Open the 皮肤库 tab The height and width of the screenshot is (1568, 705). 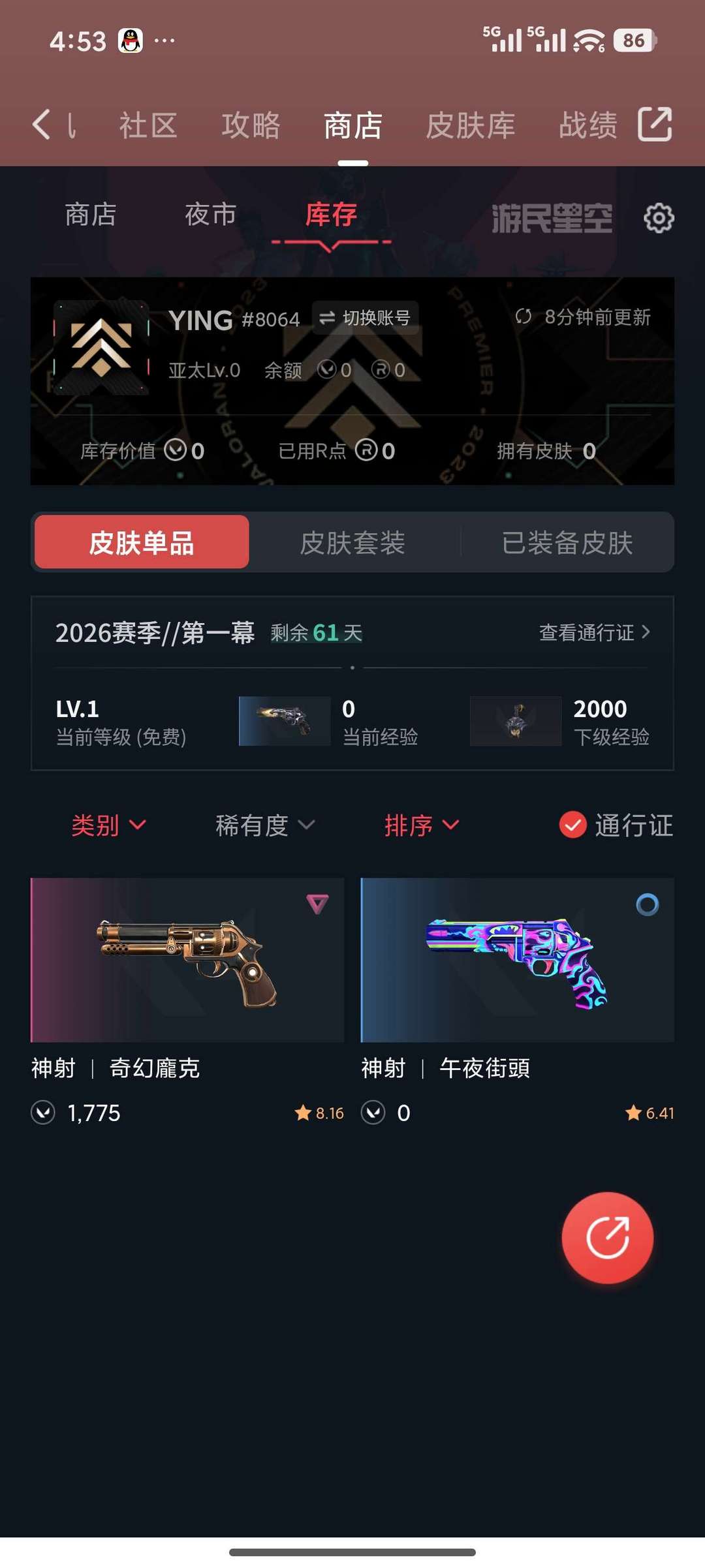tap(470, 125)
